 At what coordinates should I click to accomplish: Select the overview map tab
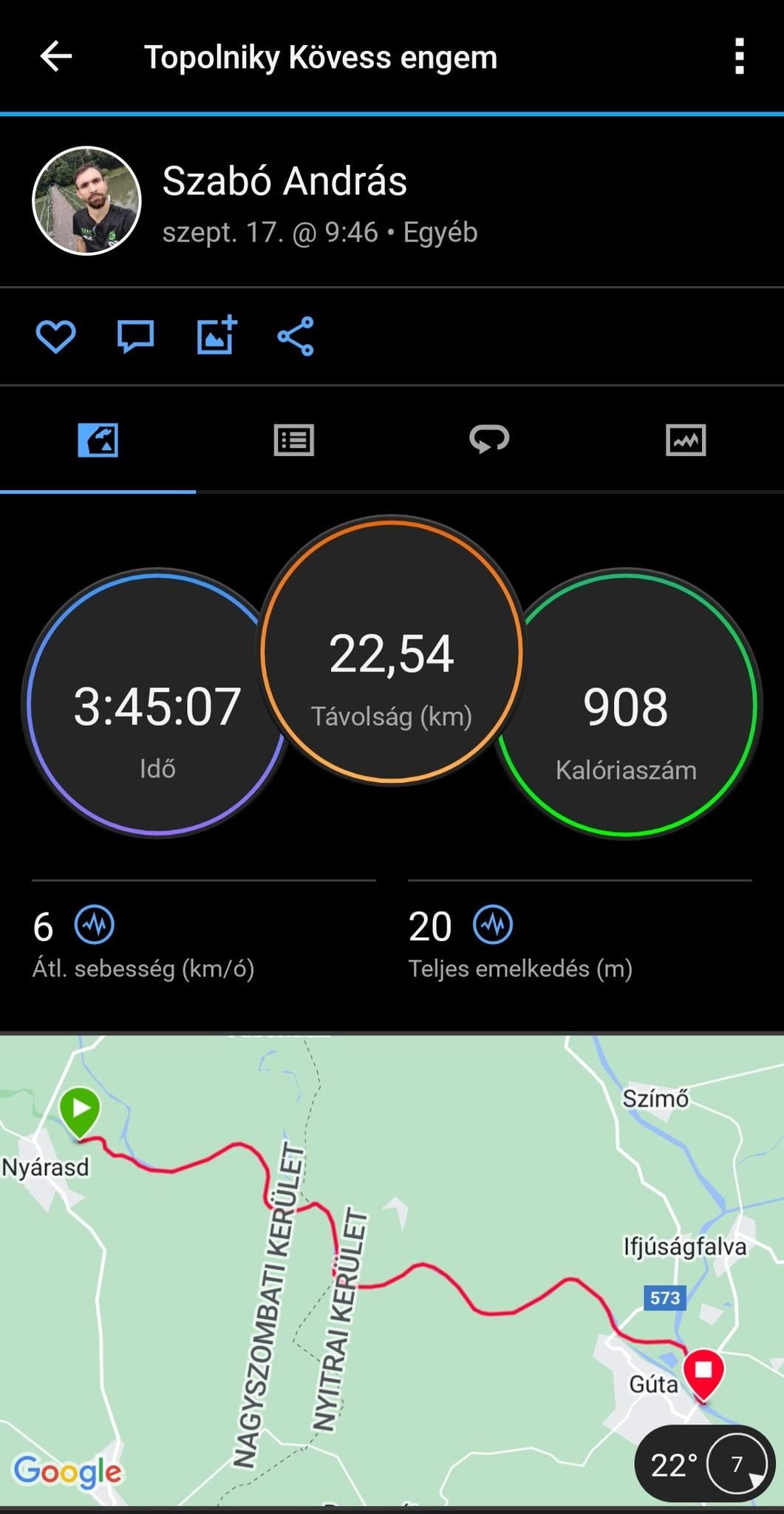click(x=98, y=440)
